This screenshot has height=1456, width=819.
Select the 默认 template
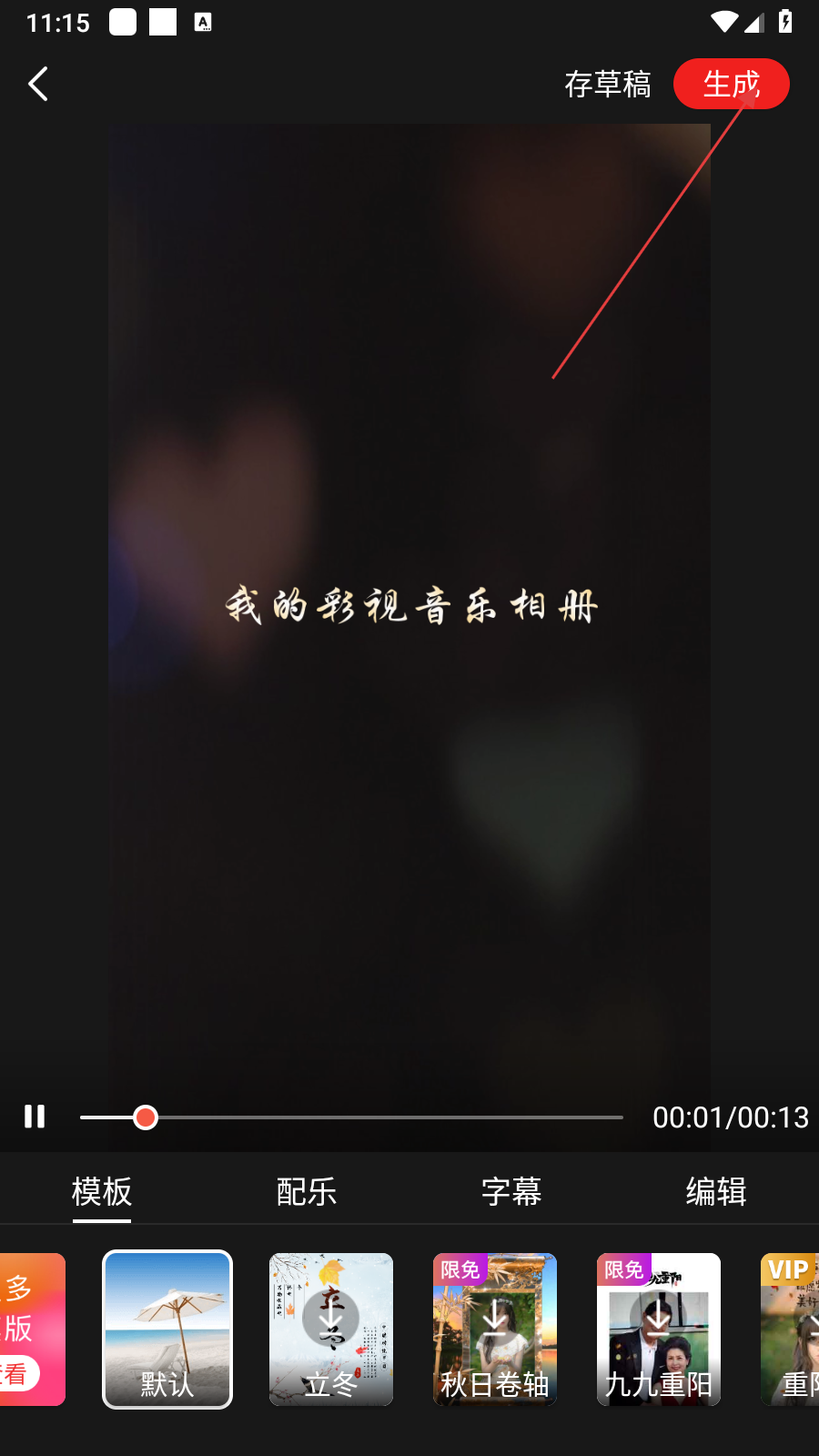tap(167, 1329)
